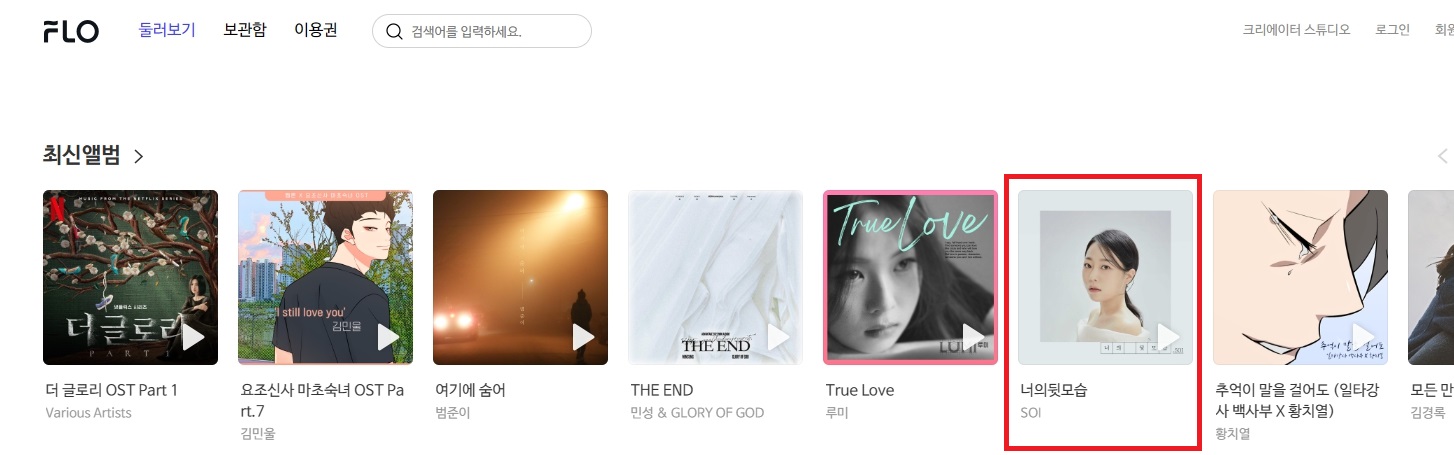Open artist 범준이 page
Viewport: 1454px width, 455px height.
[x=453, y=413]
